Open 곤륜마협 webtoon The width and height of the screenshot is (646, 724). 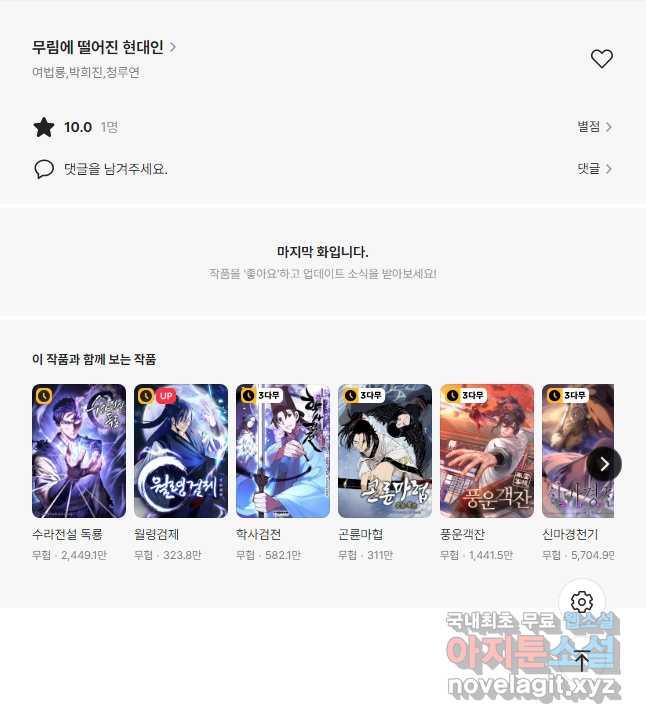(x=385, y=451)
